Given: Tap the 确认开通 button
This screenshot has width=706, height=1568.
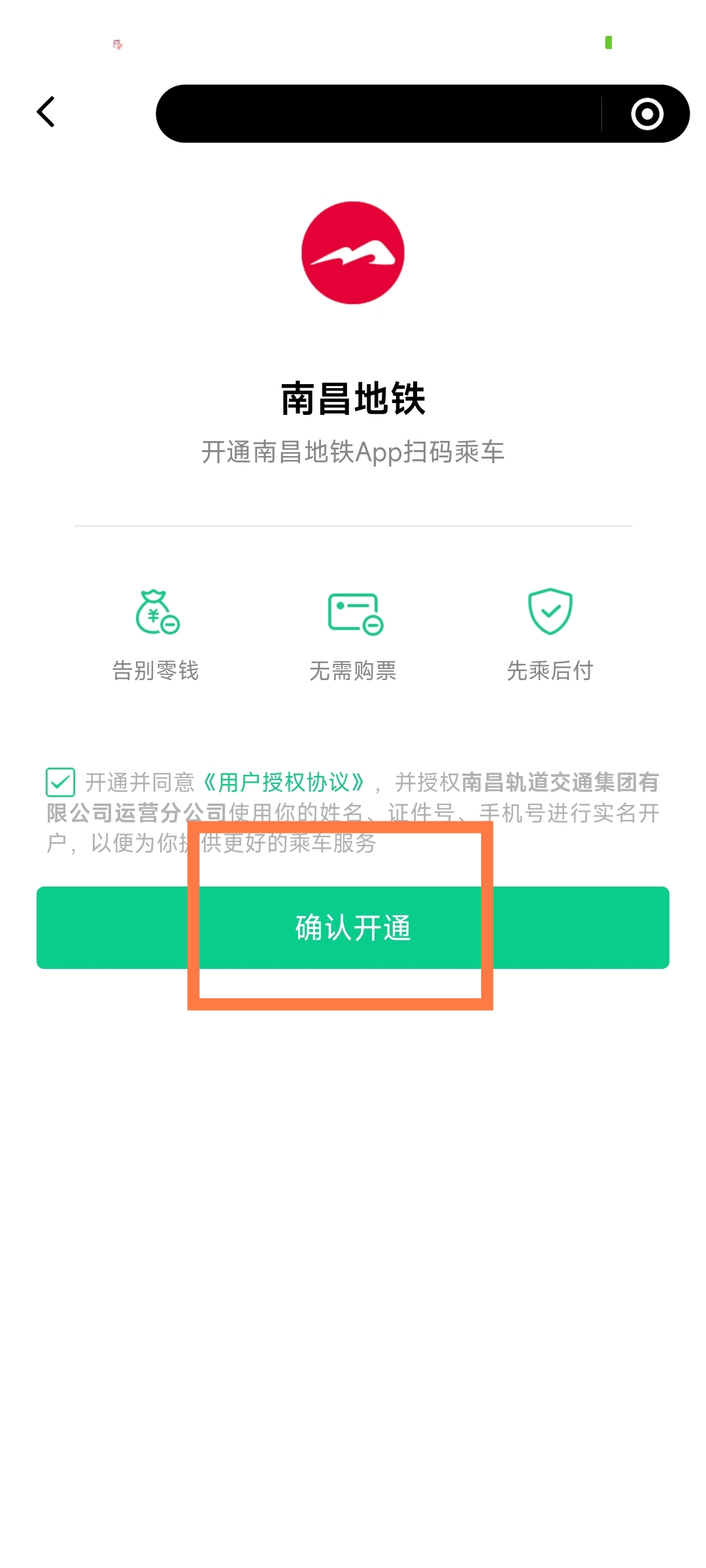Looking at the screenshot, I should coord(353,928).
